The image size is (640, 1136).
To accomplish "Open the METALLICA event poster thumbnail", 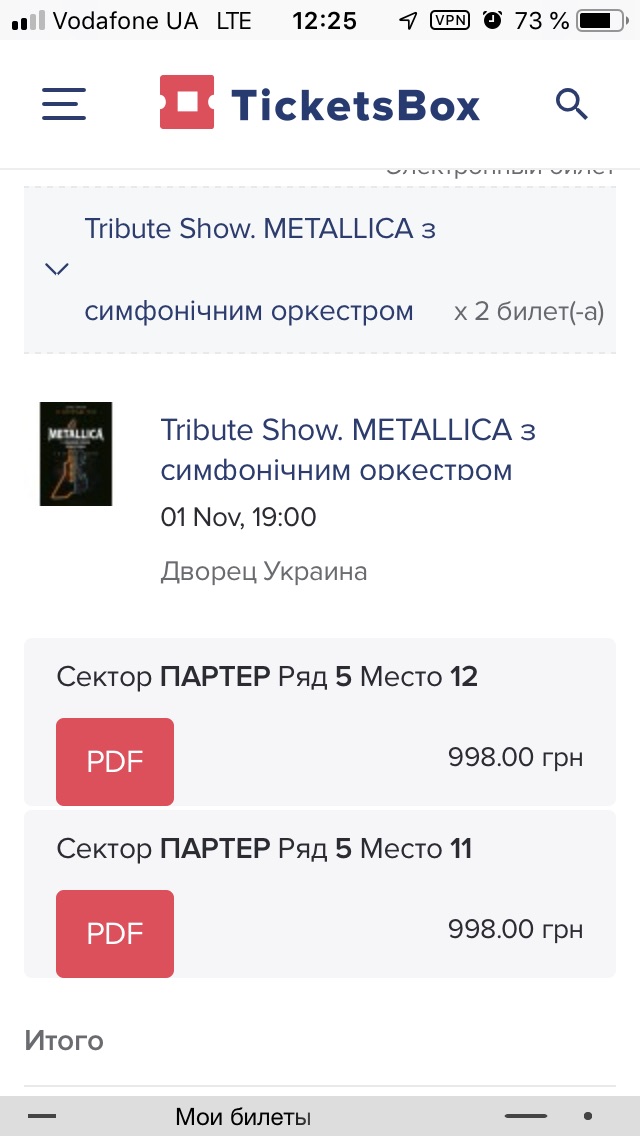I will [x=76, y=454].
